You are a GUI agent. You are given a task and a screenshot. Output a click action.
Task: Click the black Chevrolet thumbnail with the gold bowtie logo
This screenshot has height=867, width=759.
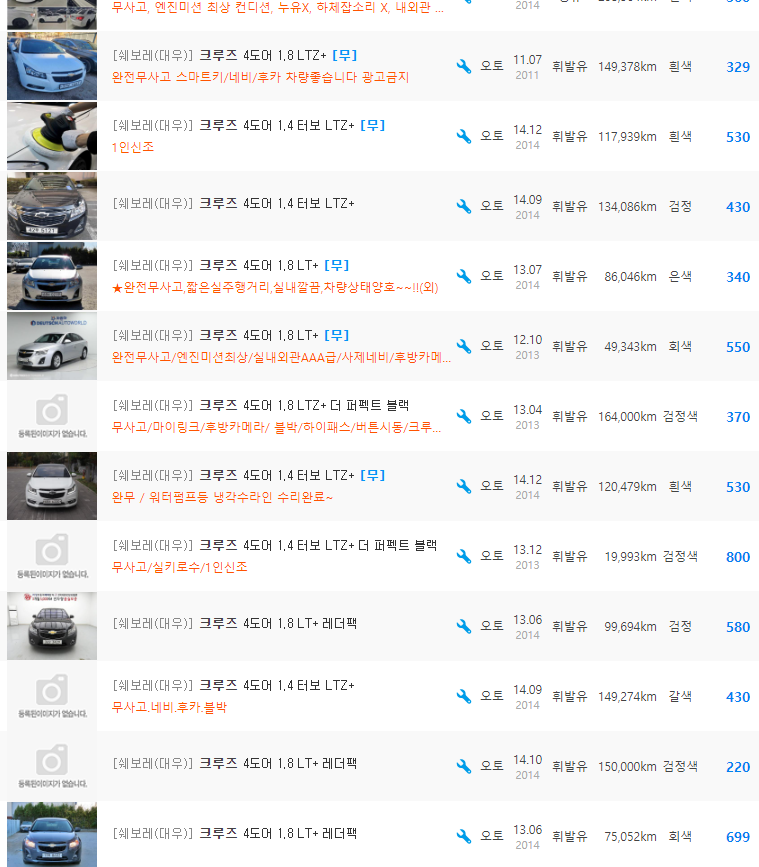click(51, 626)
